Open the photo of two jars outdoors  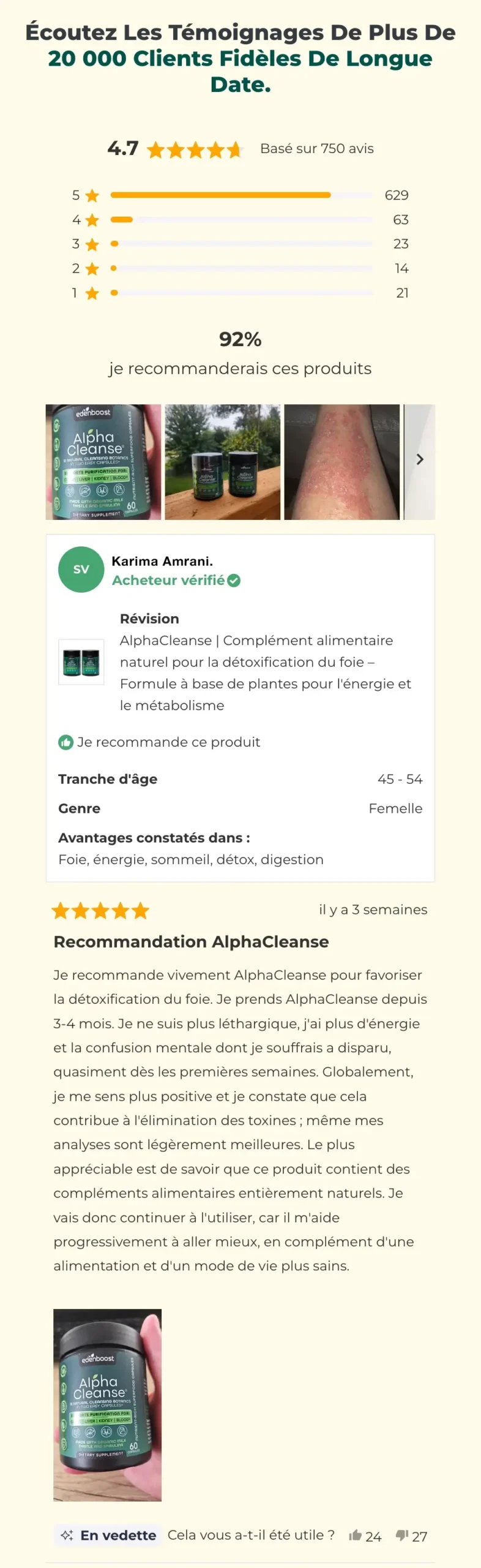point(223,462)
